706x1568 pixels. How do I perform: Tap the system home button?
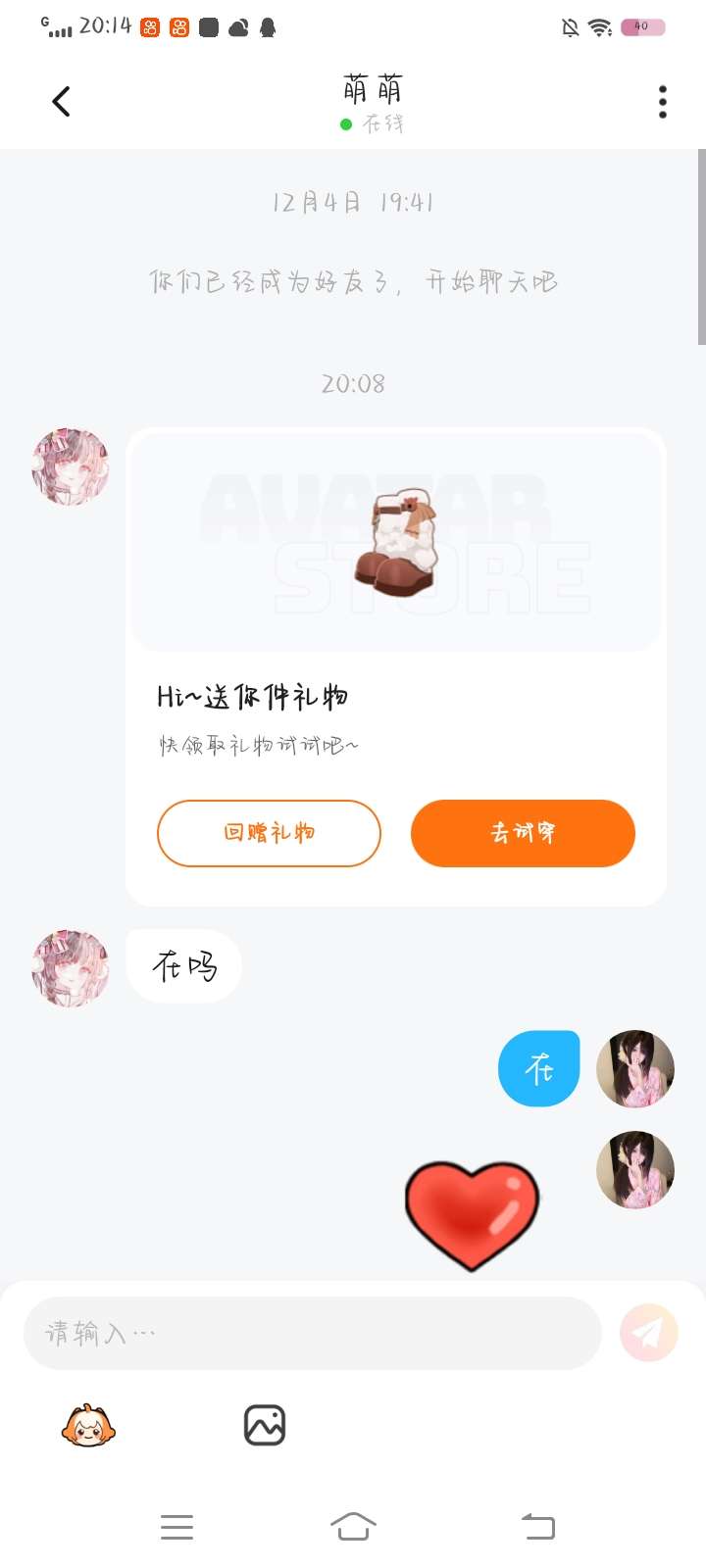click(353, 1526)
